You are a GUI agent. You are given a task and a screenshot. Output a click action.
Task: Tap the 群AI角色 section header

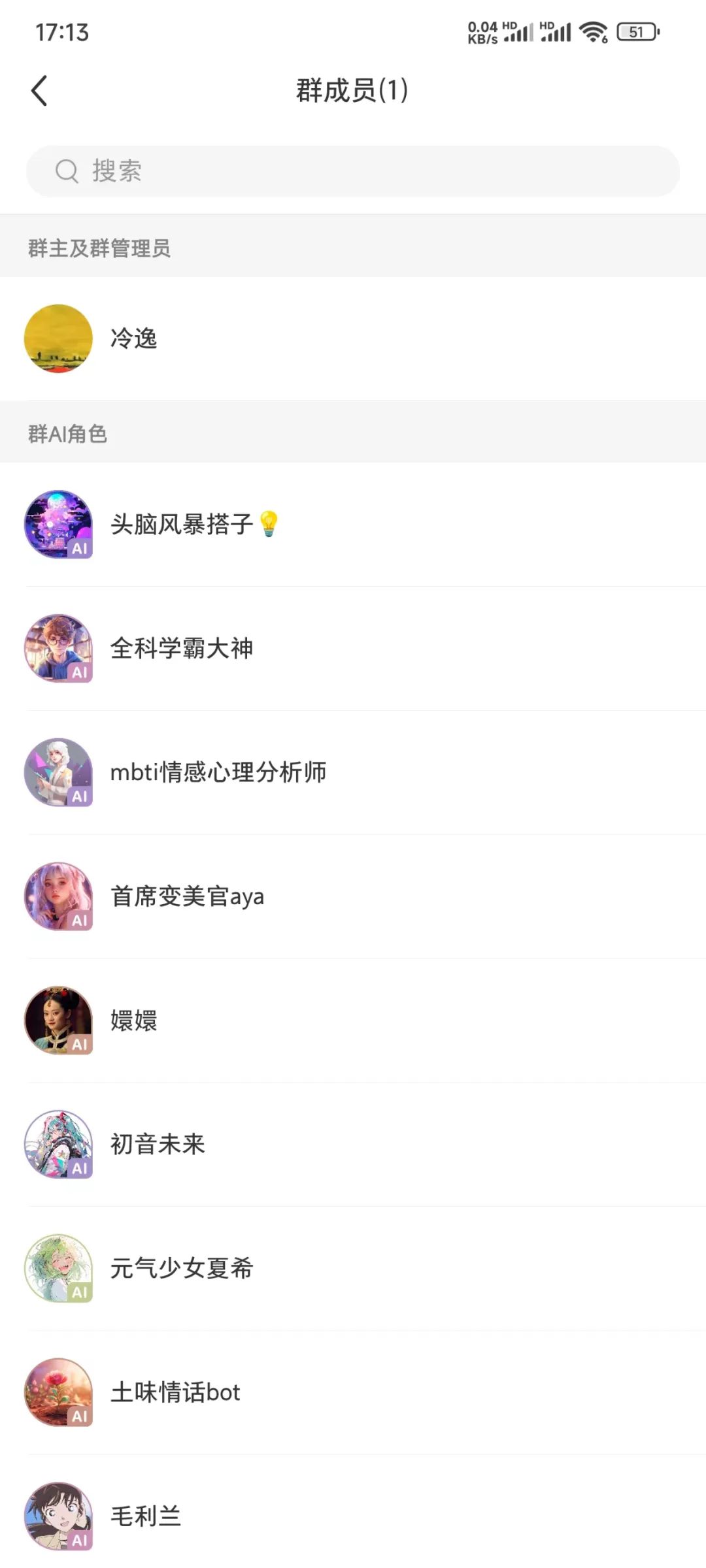point(69,431)
